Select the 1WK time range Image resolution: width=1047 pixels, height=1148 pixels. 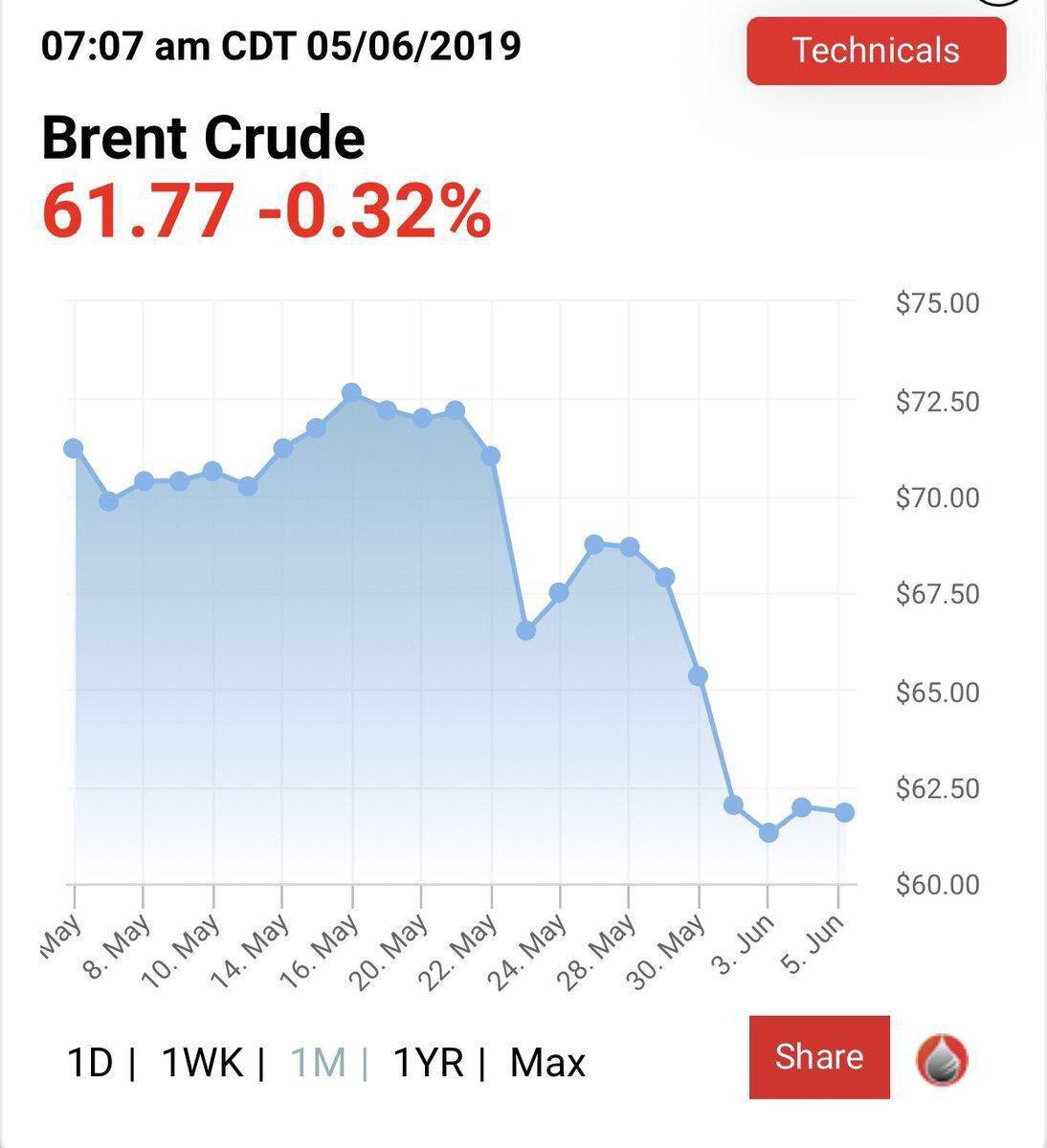coord(203,1063)
